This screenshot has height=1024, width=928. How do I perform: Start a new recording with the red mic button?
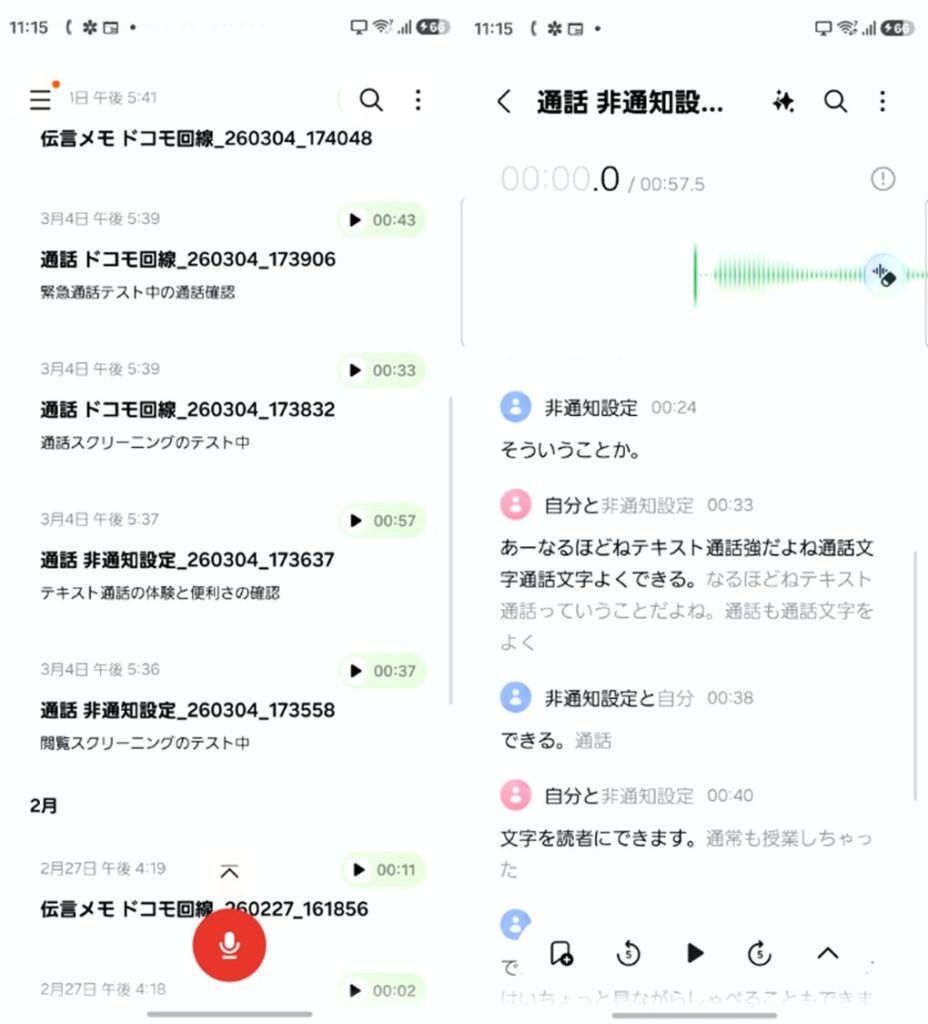[x=230, y=945]
